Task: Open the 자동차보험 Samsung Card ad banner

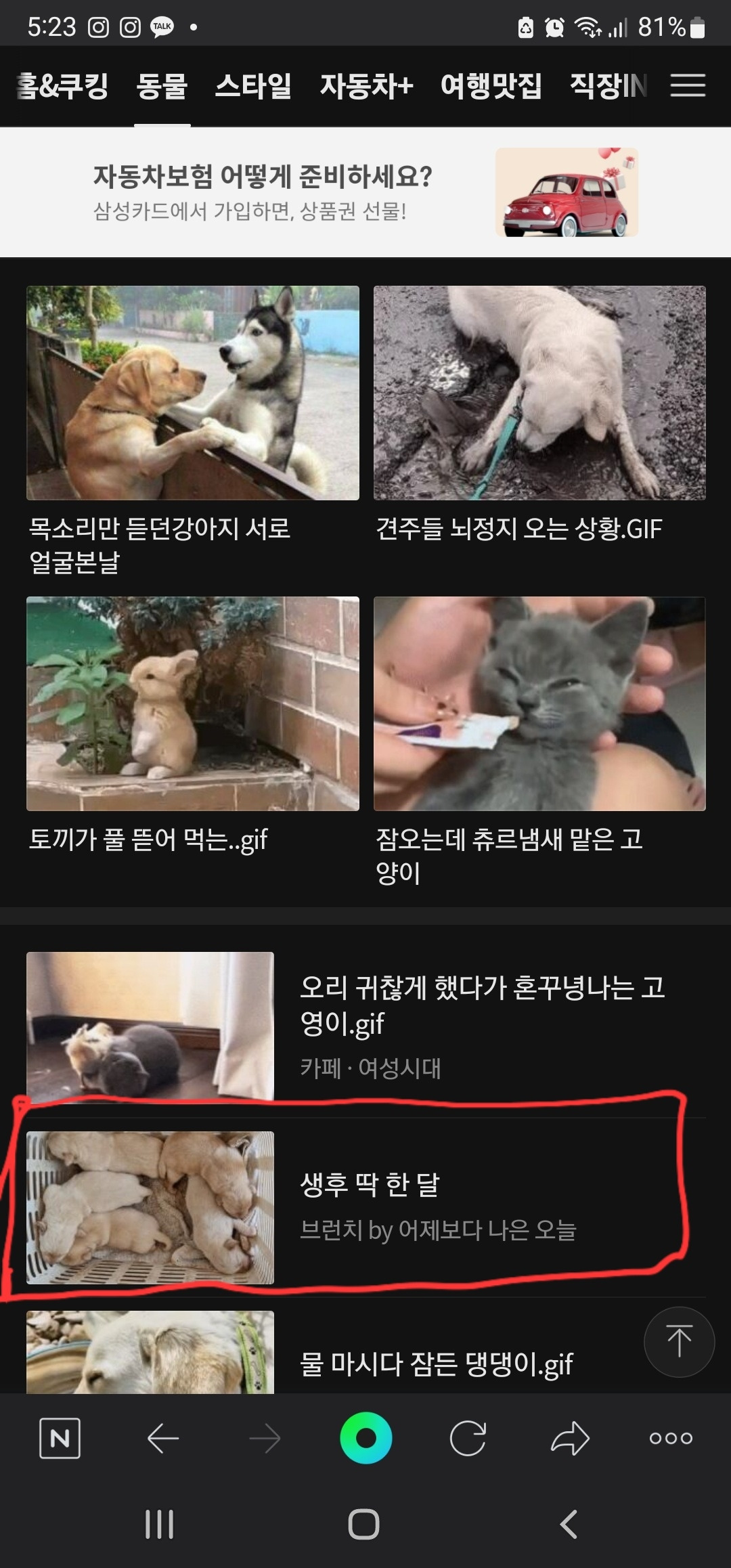Action: (365, 192)
